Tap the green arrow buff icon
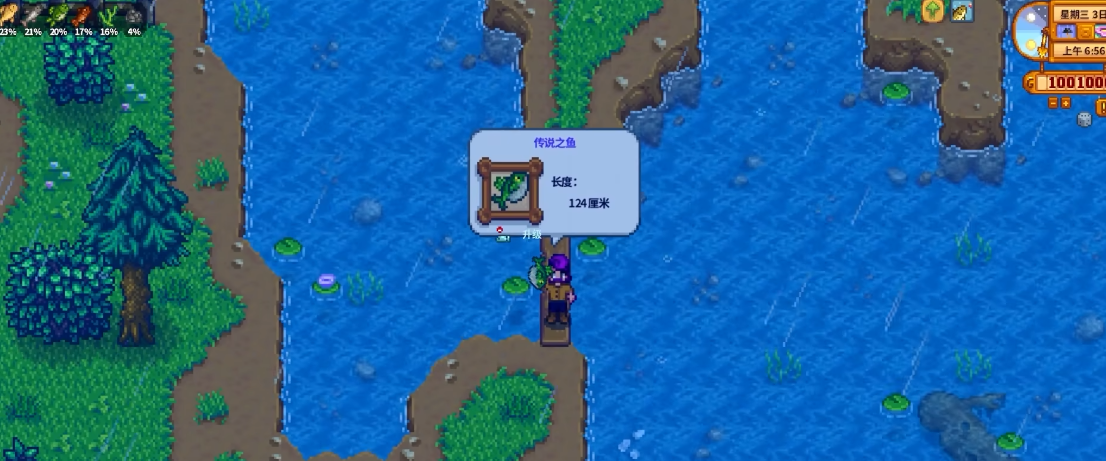This screenshot has height=461, width=1106. (x=933, y=10)
